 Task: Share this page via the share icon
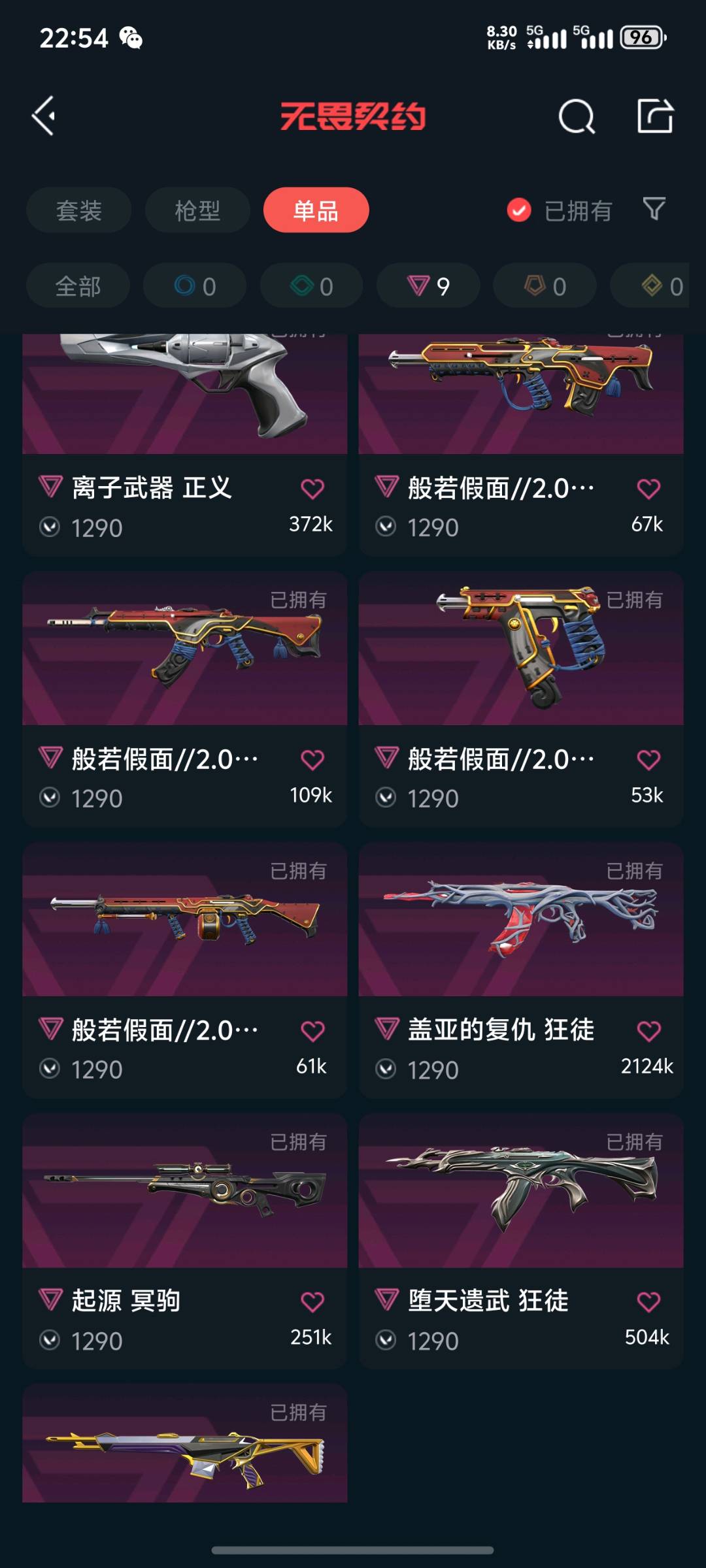click(x=654, y=116)
